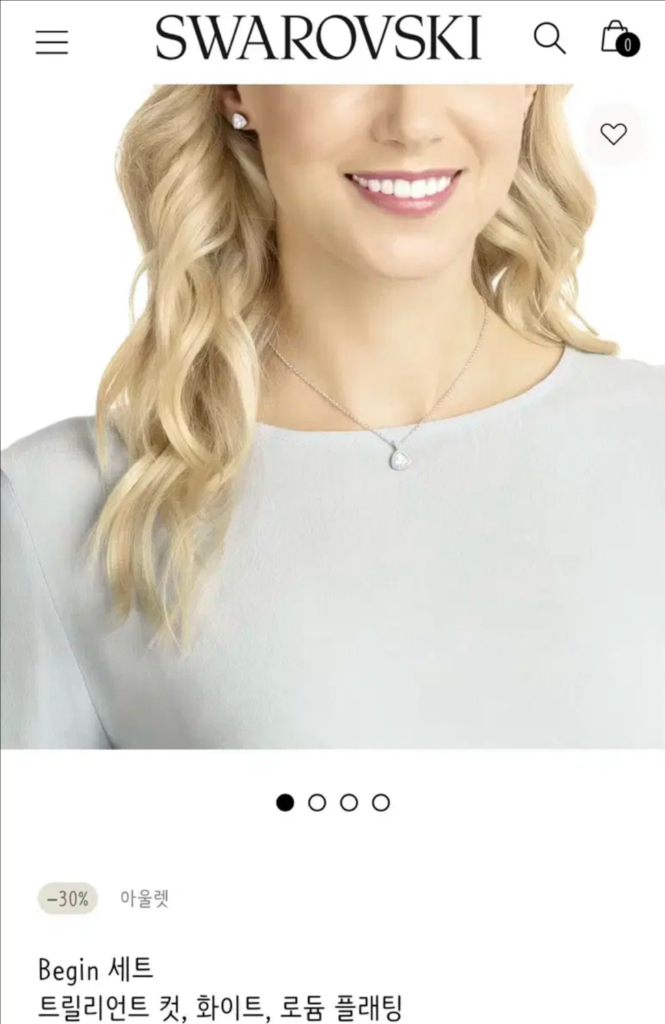The image size is (665, 1024).
Task: Show the fourth product image dot
Action: point(381,802)
